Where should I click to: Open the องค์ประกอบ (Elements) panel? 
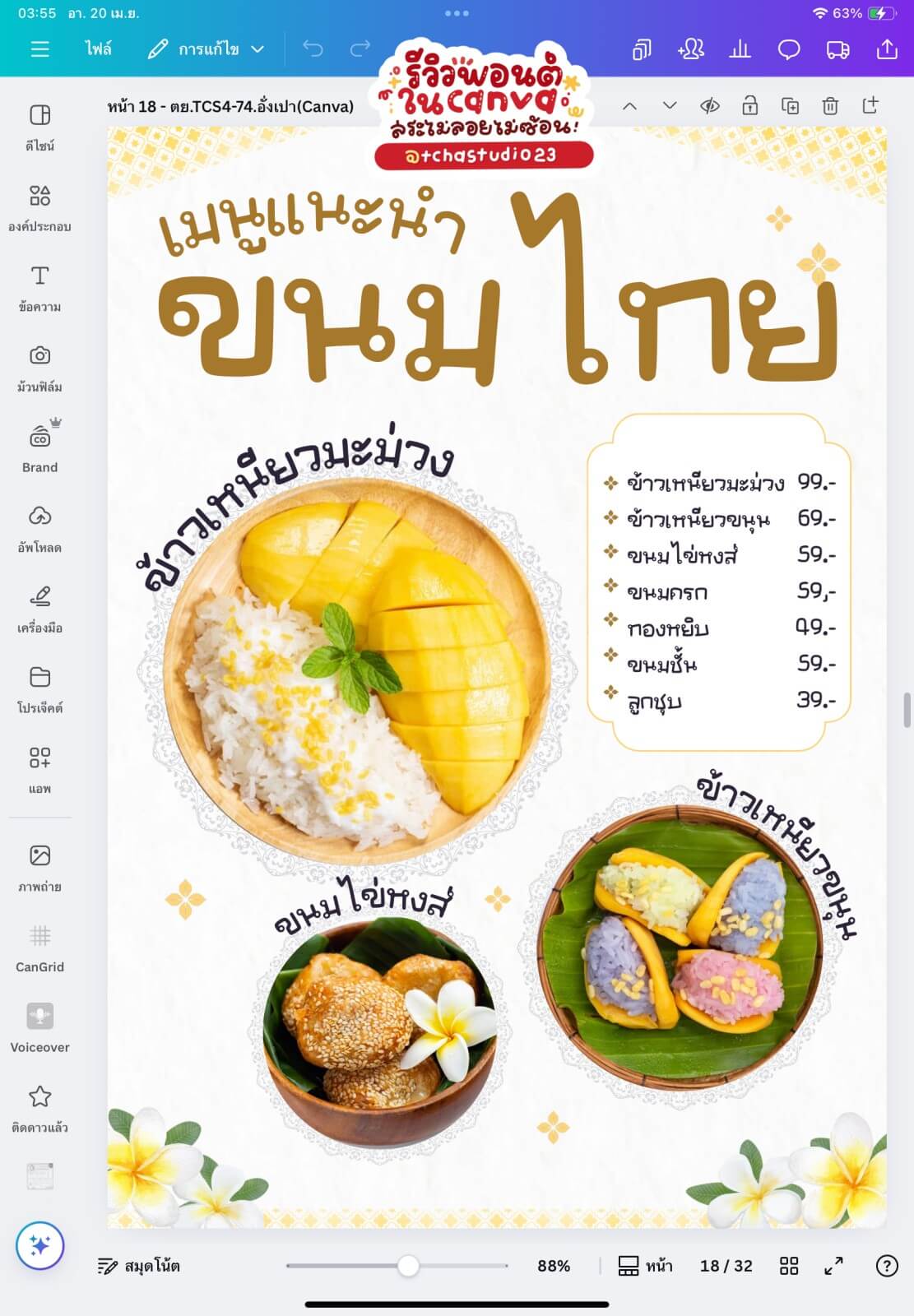click(39, 206)
